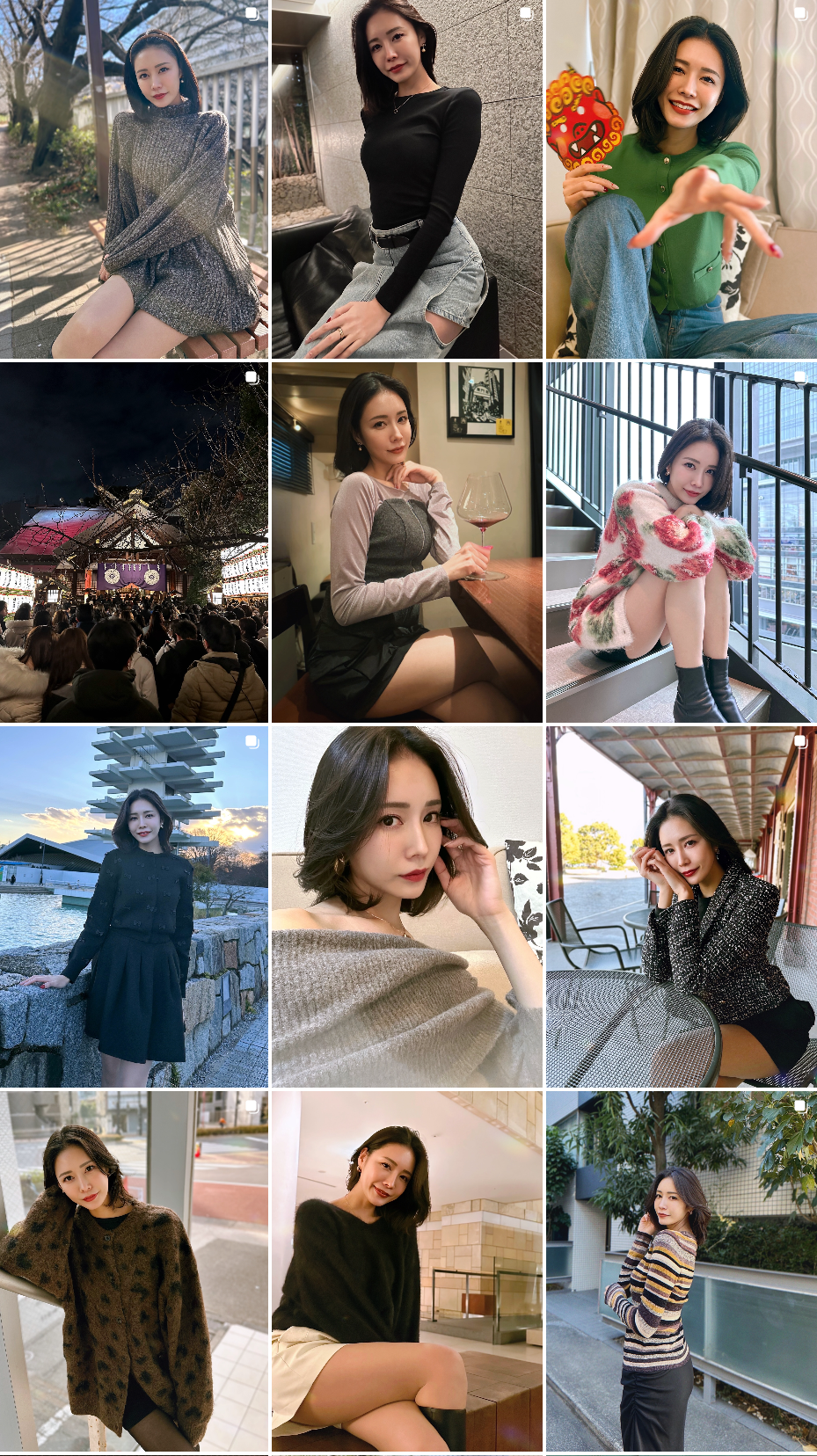This screenshot has height=1456, width=817.
Task: Open the post with the wine glass
Action: [x=406, y=542]
